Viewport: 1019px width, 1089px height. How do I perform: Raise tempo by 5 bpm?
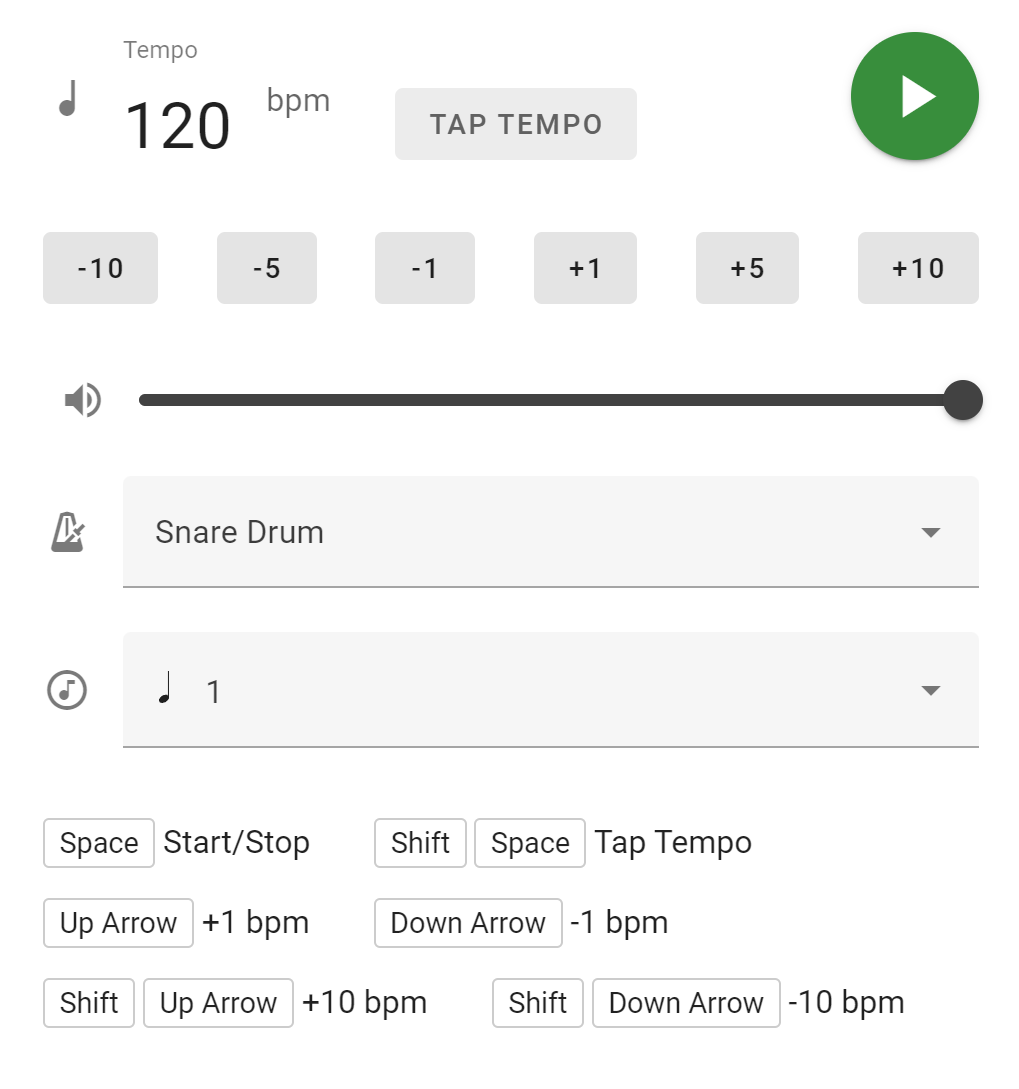click(x=746, y=268)
